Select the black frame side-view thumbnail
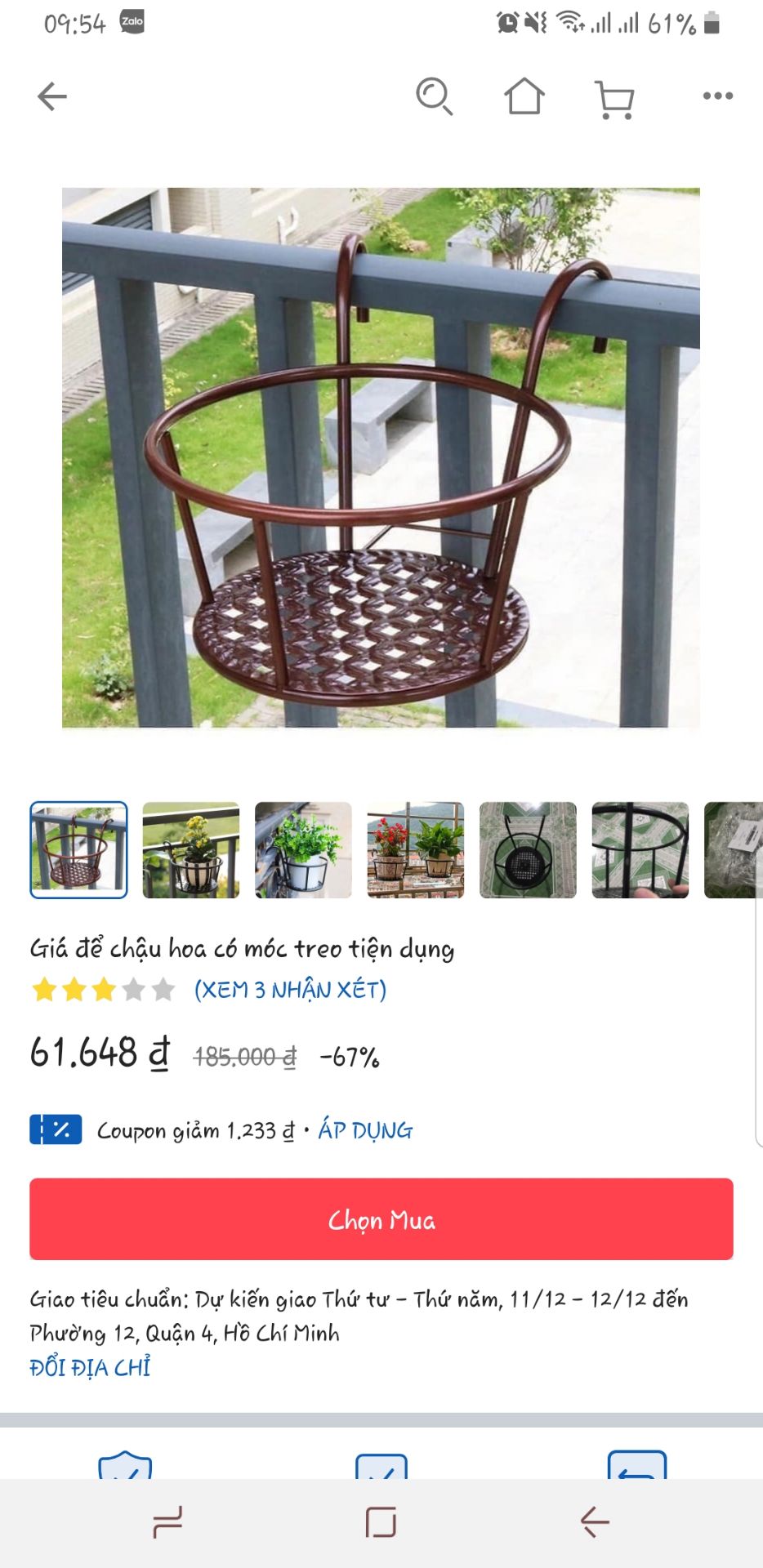Image resolution: width=763 pixels, height=1568 pixels. (640, 850)
